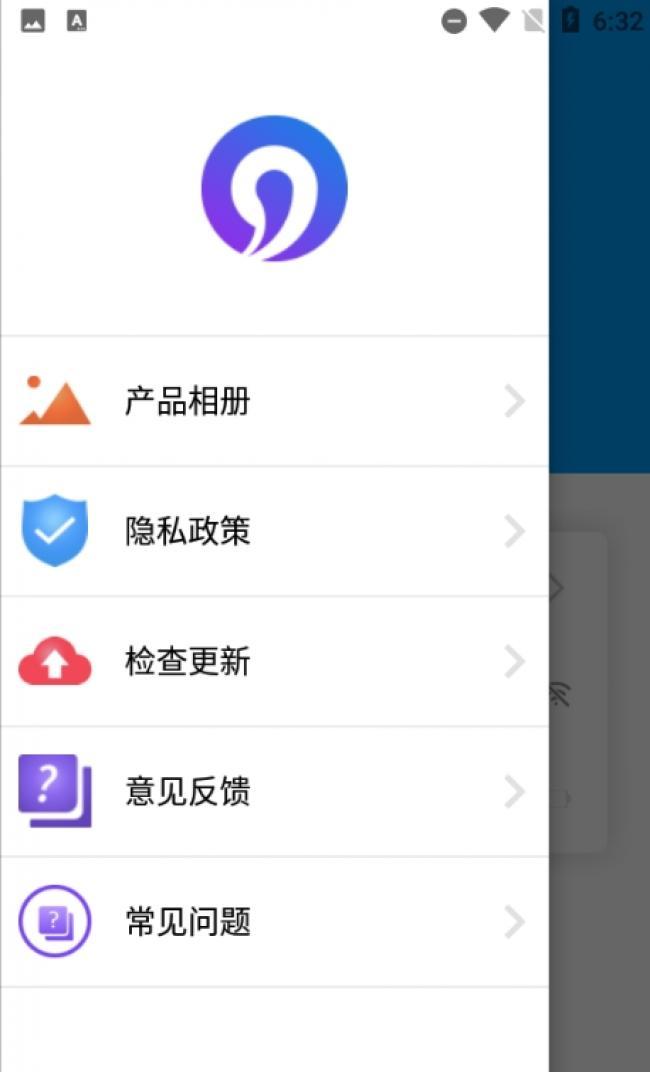Open 隐私政策 privacy policy
The width and height of the screenshot is (650, 1072).
click(x=274, y=531)
